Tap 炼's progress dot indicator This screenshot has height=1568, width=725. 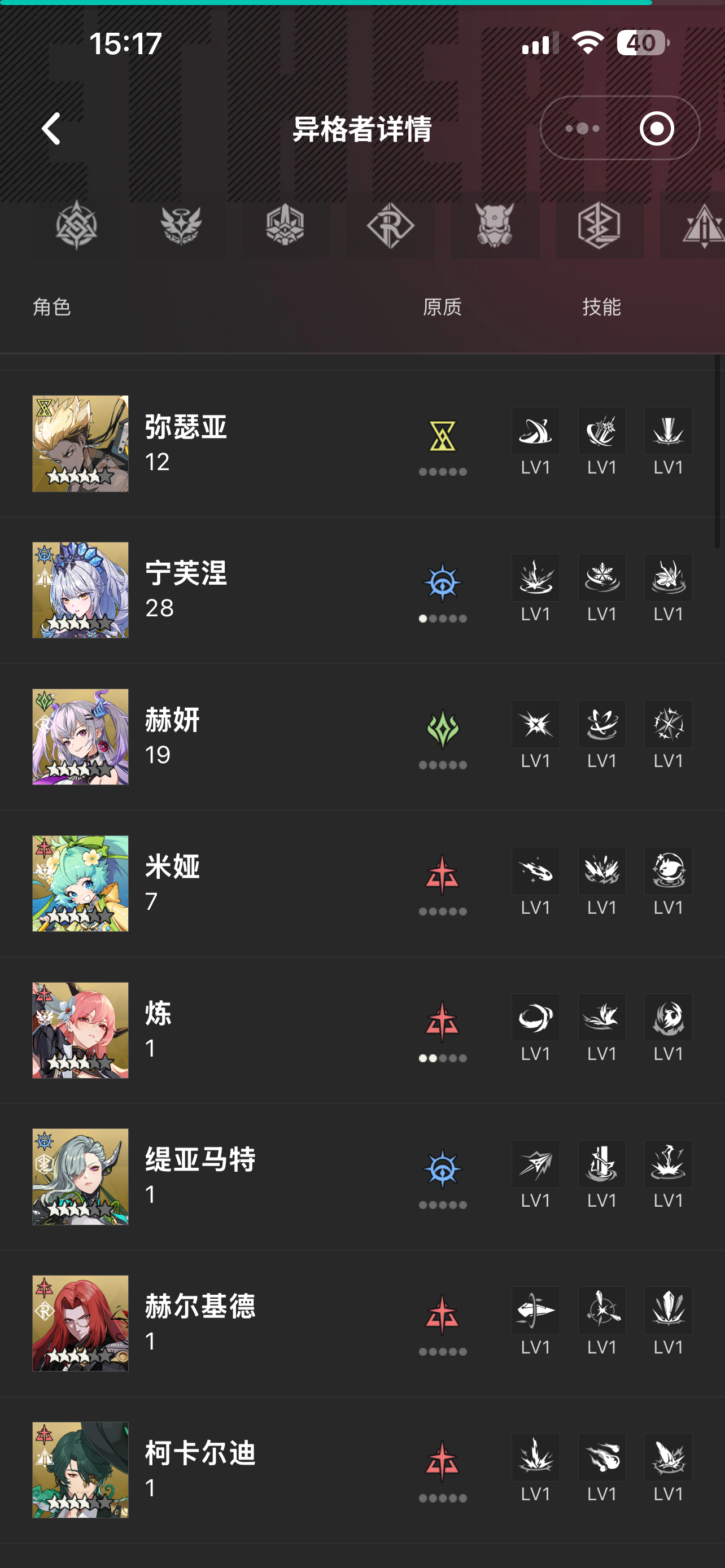tap(443, 1058)
